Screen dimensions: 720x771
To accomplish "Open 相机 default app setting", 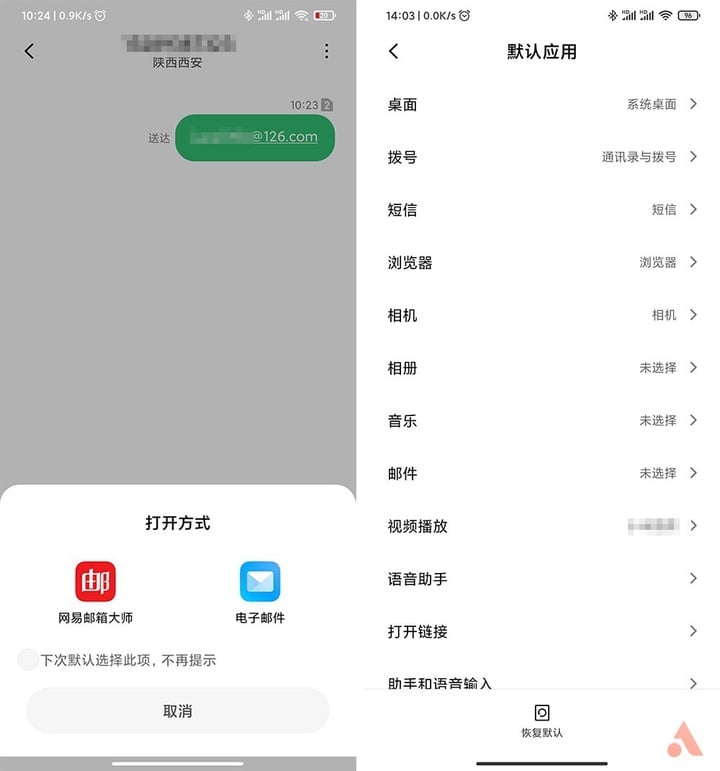I will click(x=541, y=315).
